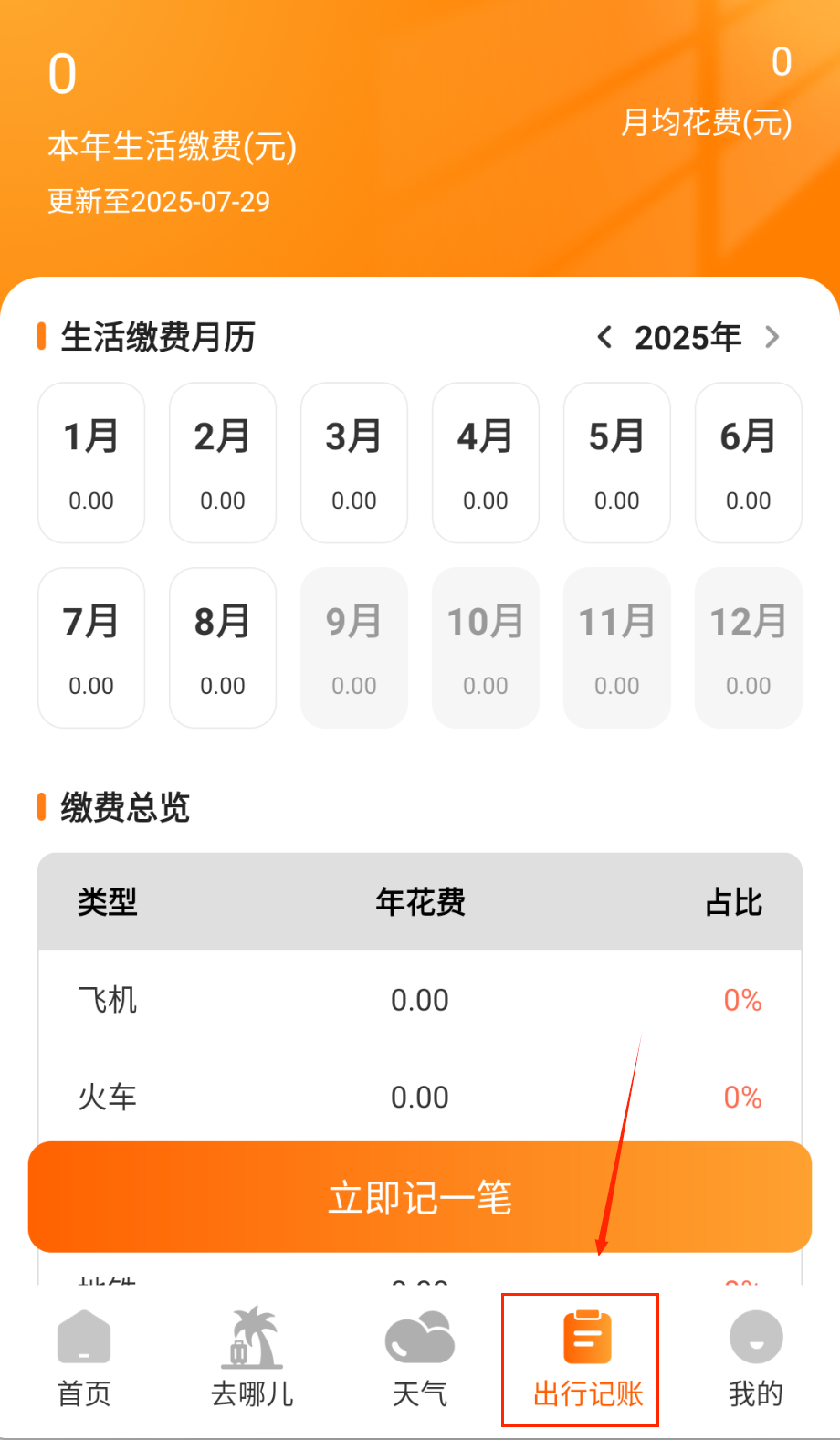Image resolution: width=840 pixels, height=1440 pixels.
Task: View the 5月 month card
Action: click(x=617, y=463)
